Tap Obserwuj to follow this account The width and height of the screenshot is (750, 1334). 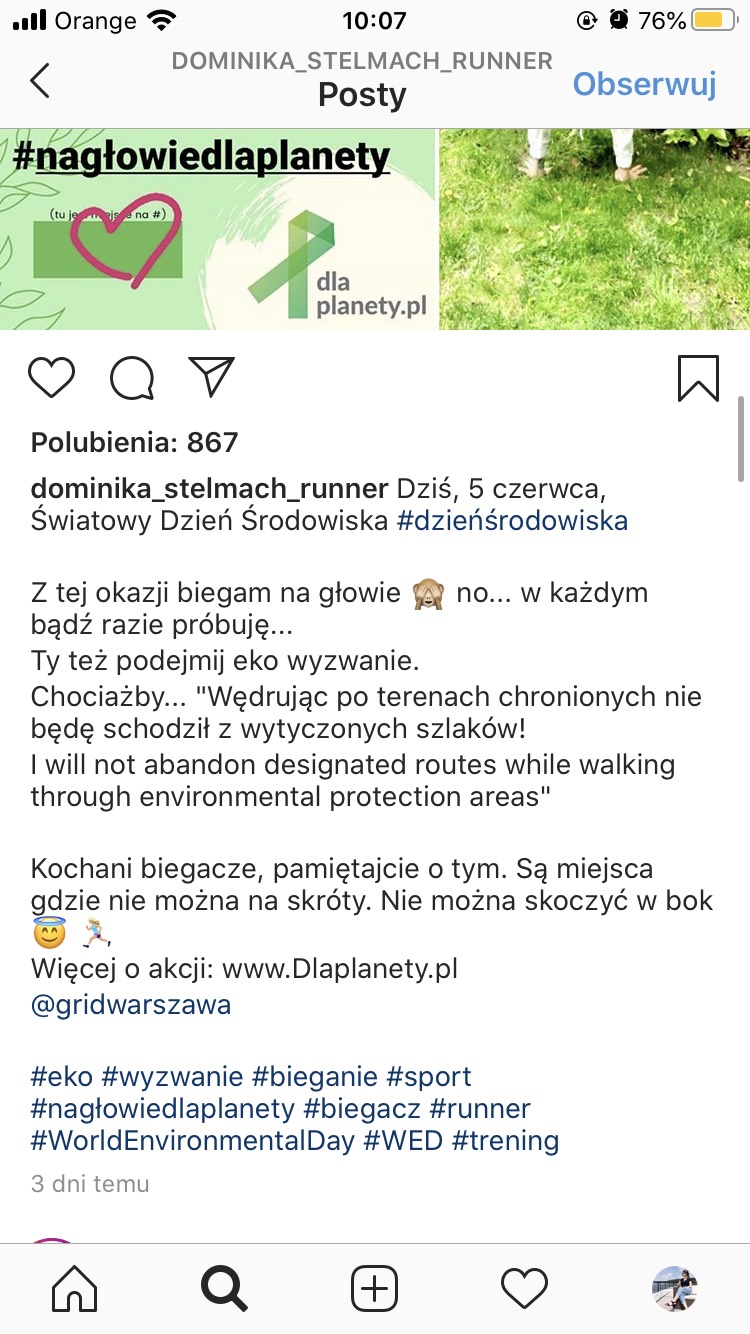pyautogui.click(x=644, y=84)
